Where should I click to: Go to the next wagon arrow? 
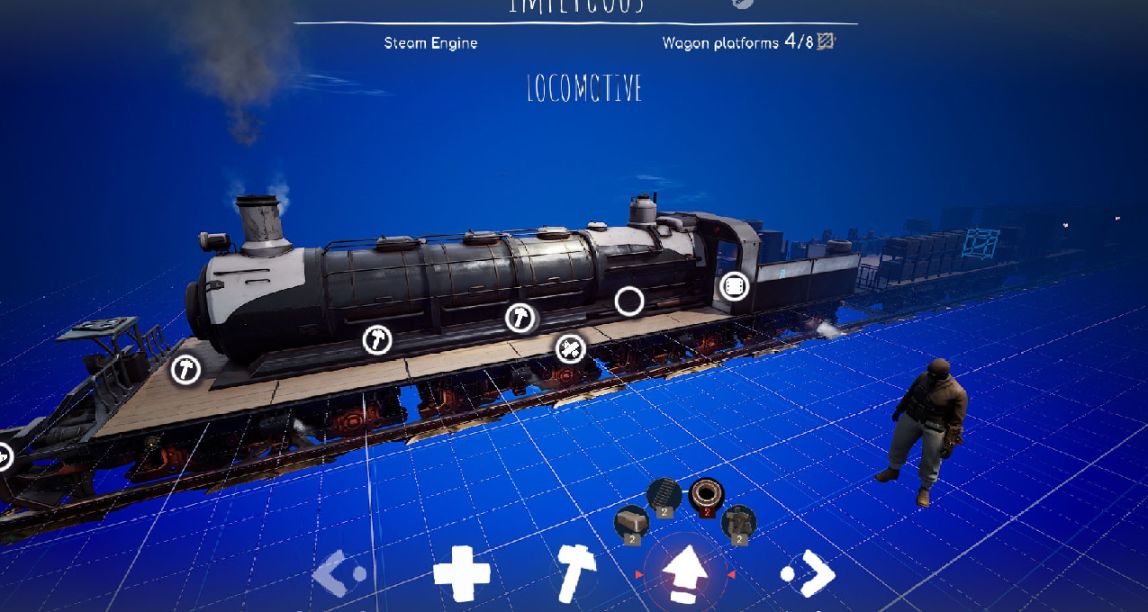[808, 574]
